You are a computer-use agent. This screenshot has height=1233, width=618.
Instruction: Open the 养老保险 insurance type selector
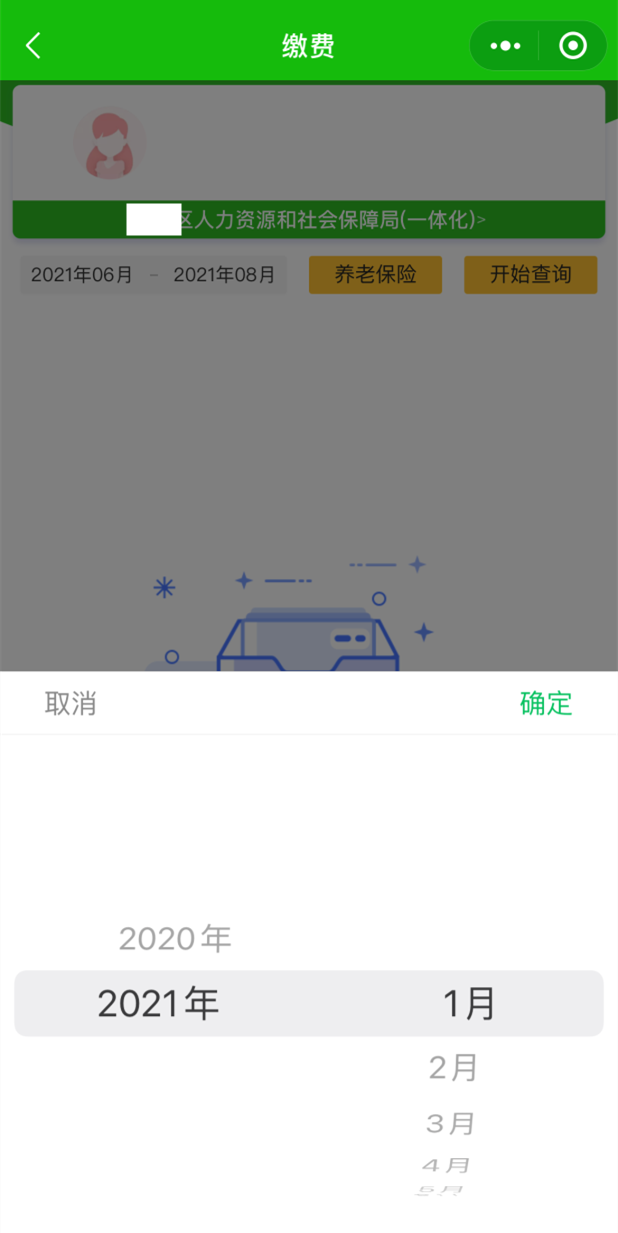tap(375, 275)
